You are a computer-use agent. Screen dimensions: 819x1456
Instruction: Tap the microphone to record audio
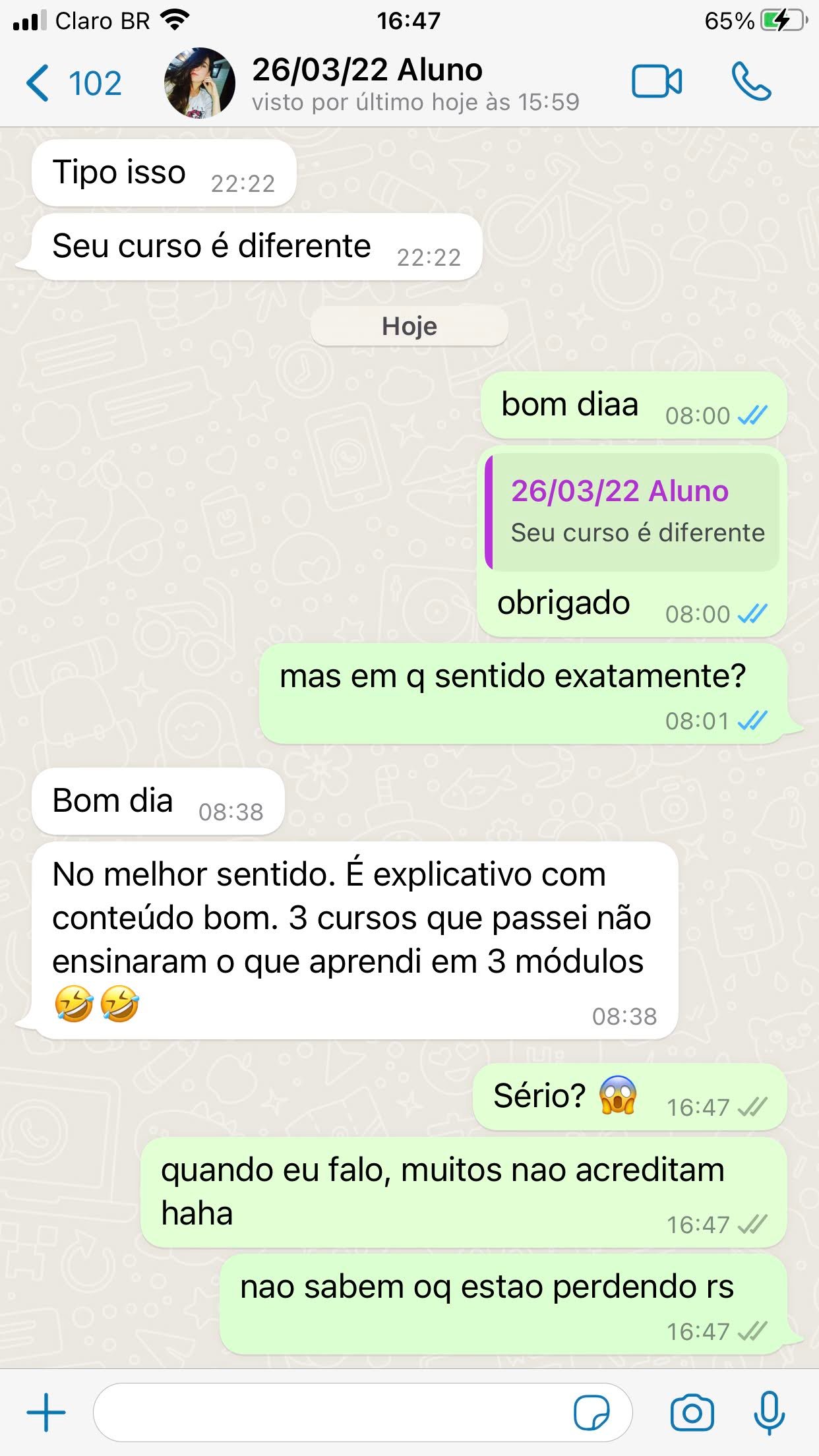[x=769, y=1412]
